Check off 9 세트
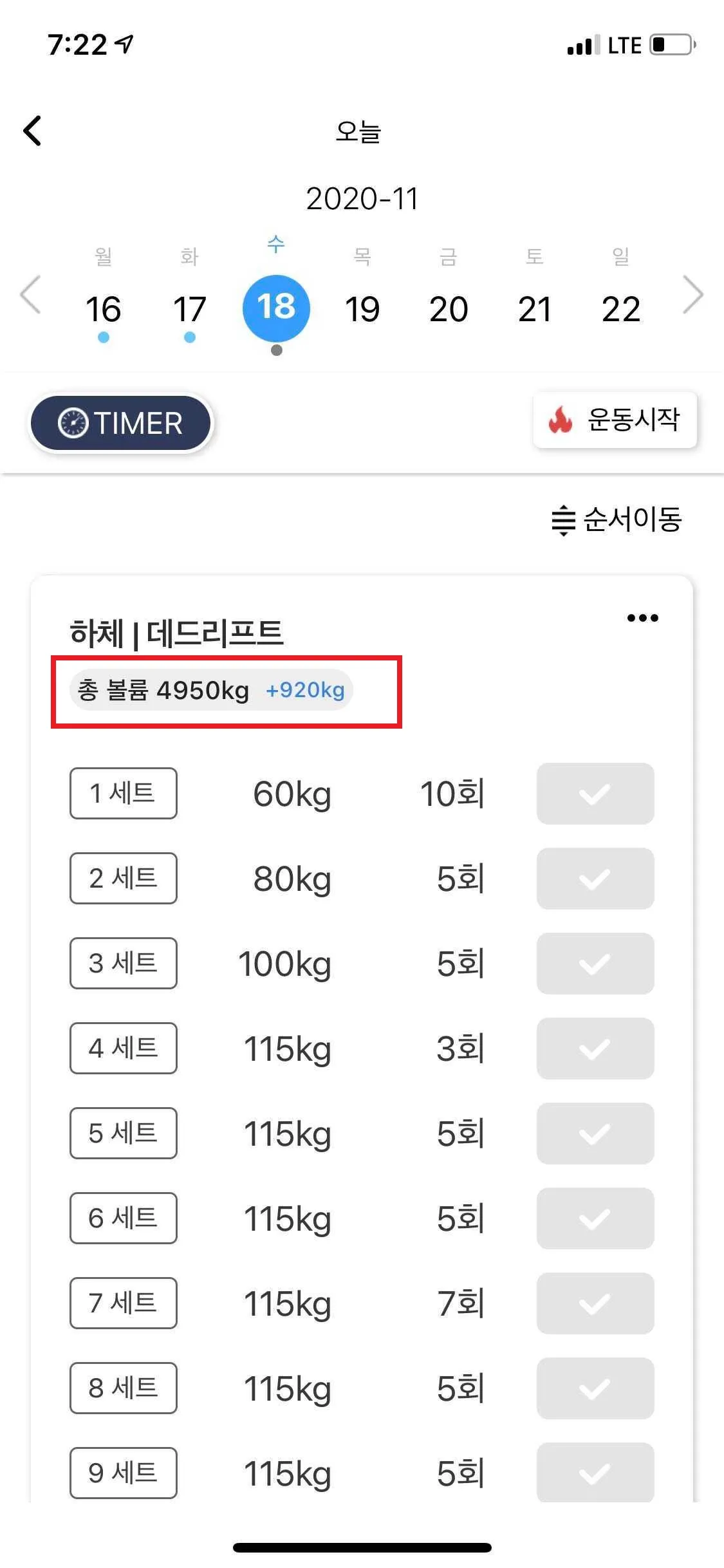724x1568 pixels. [x=595, y=1473]
